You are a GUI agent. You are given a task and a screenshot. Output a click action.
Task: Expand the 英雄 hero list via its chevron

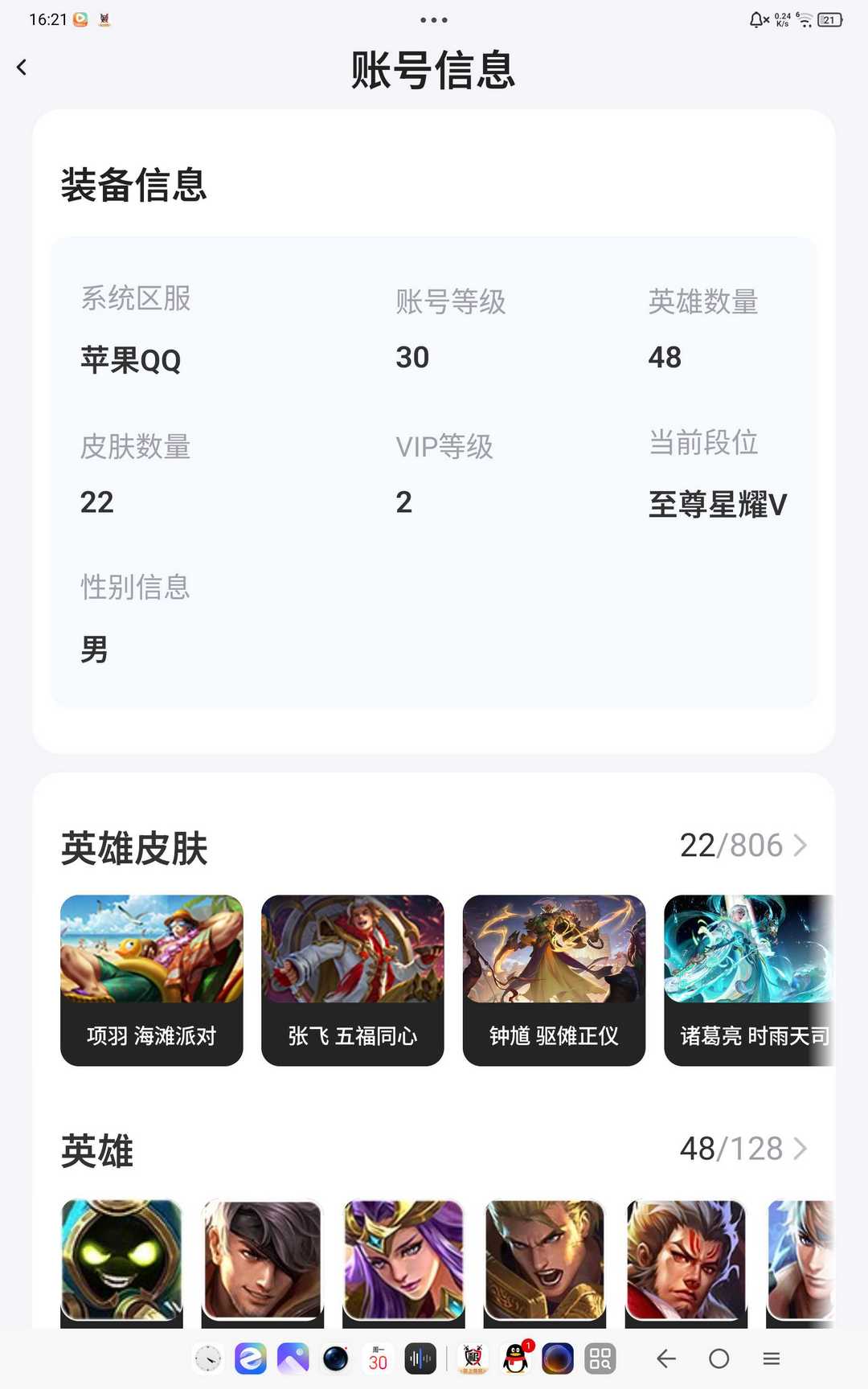(801, 1149)
